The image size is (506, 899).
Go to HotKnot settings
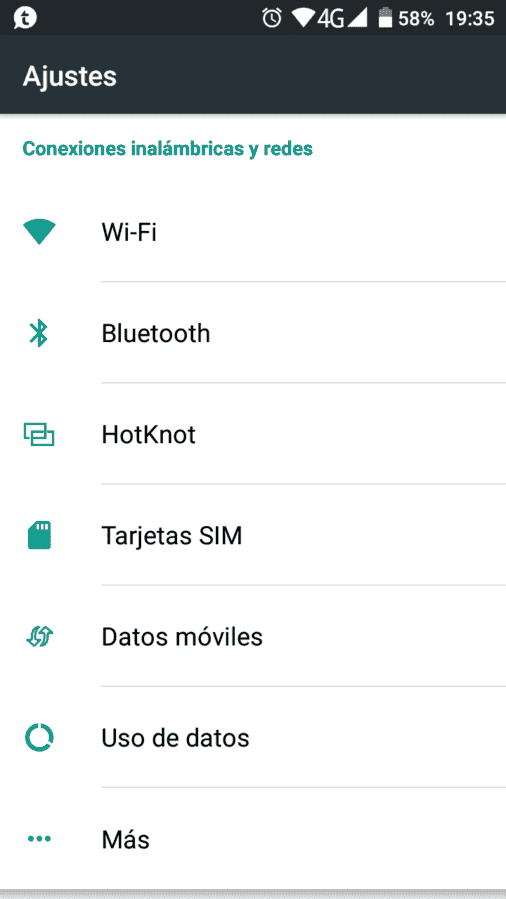pos(253,434)
